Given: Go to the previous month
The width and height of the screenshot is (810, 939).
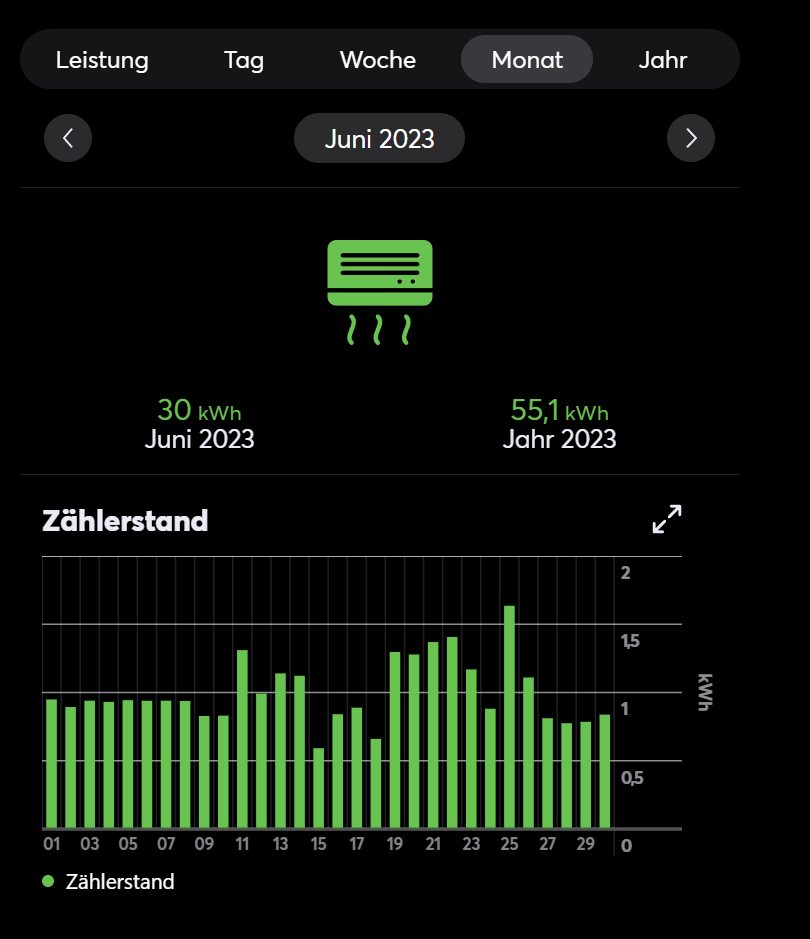Looking at the screenshot, I should pos(68,138).
